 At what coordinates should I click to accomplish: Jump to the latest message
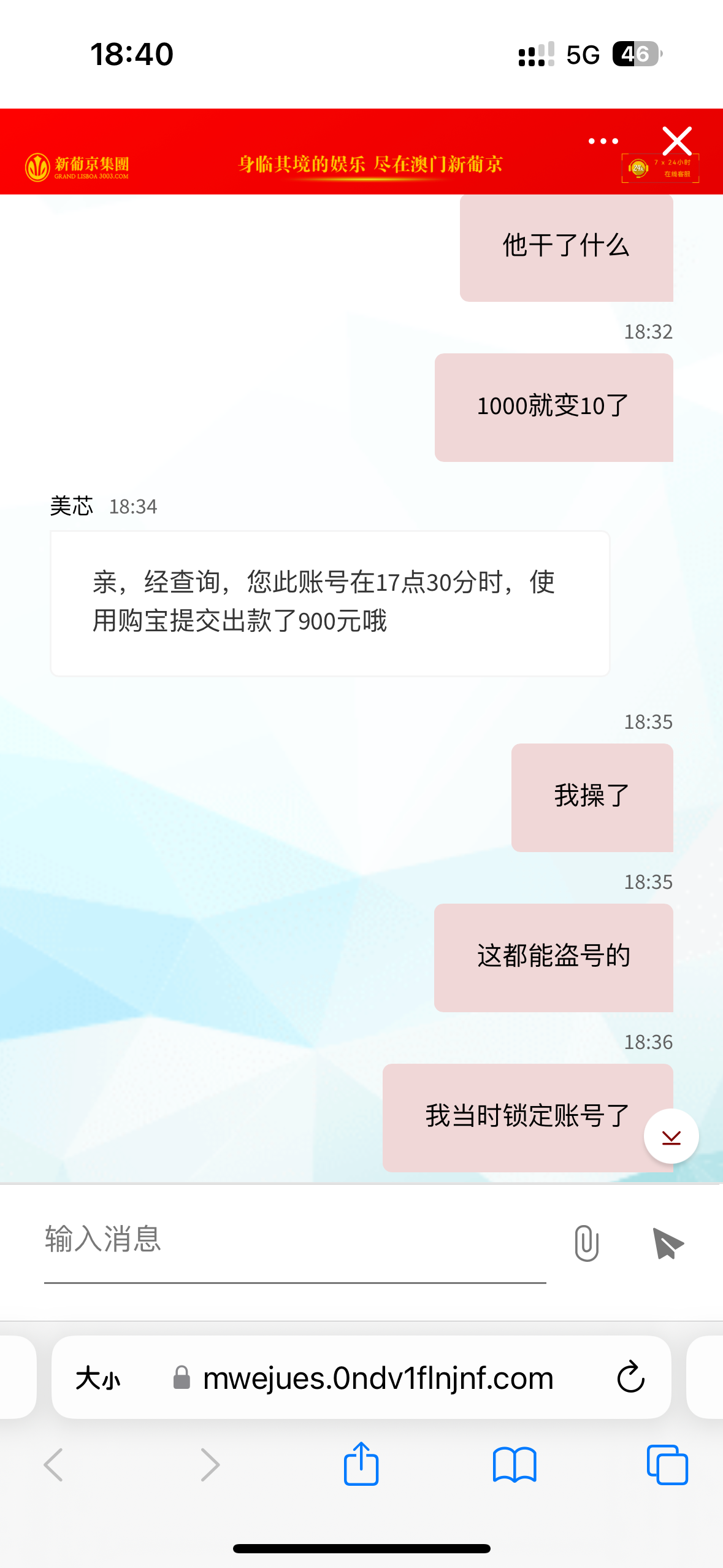671,1137
